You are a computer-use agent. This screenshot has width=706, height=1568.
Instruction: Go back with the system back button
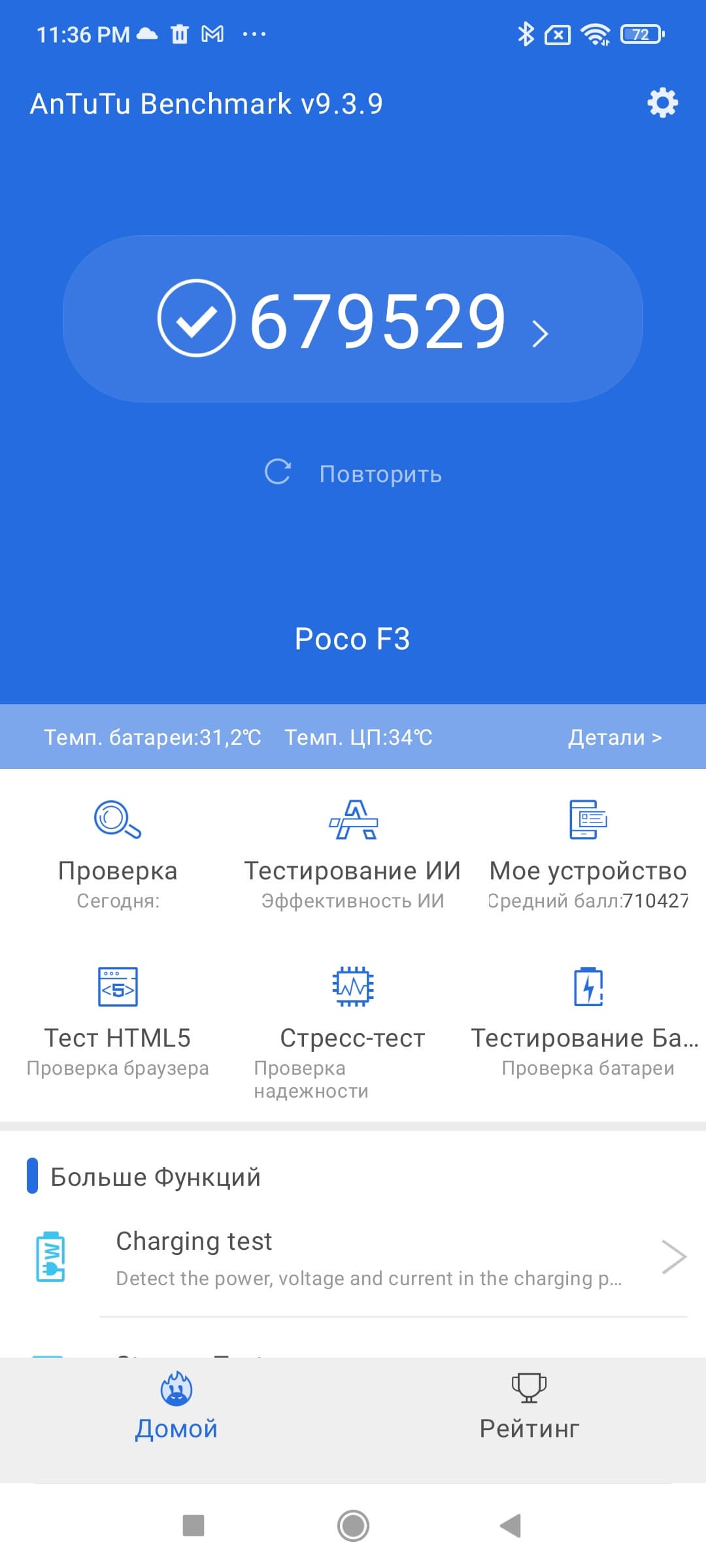pos(511,1526)
